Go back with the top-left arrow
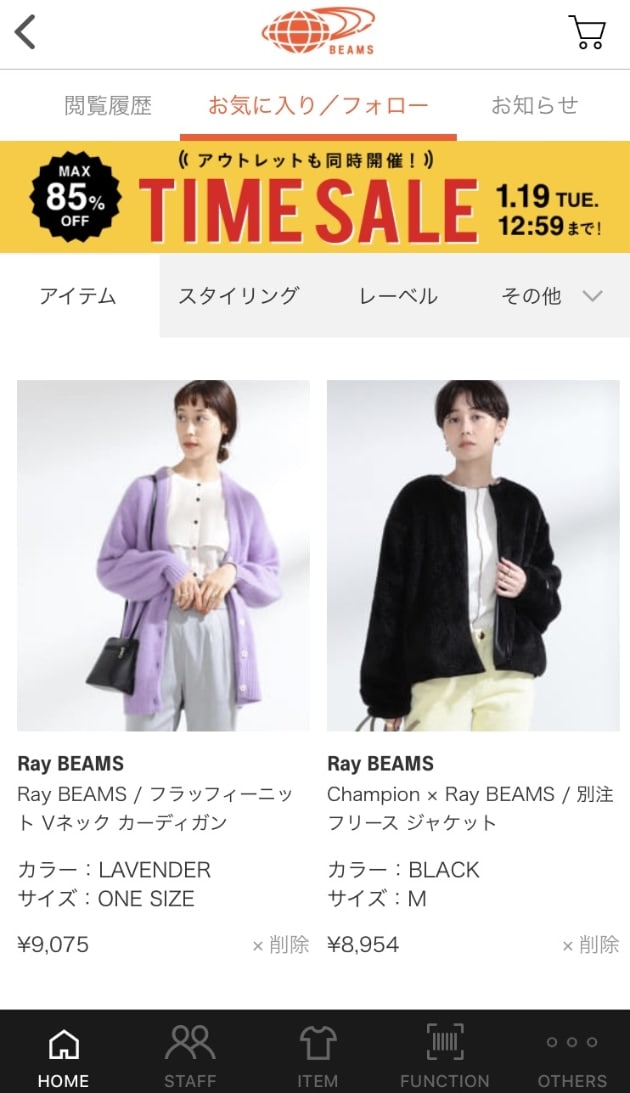This screenshot has width=630, height=1093. pyautogui.click(x=25, y=32)
